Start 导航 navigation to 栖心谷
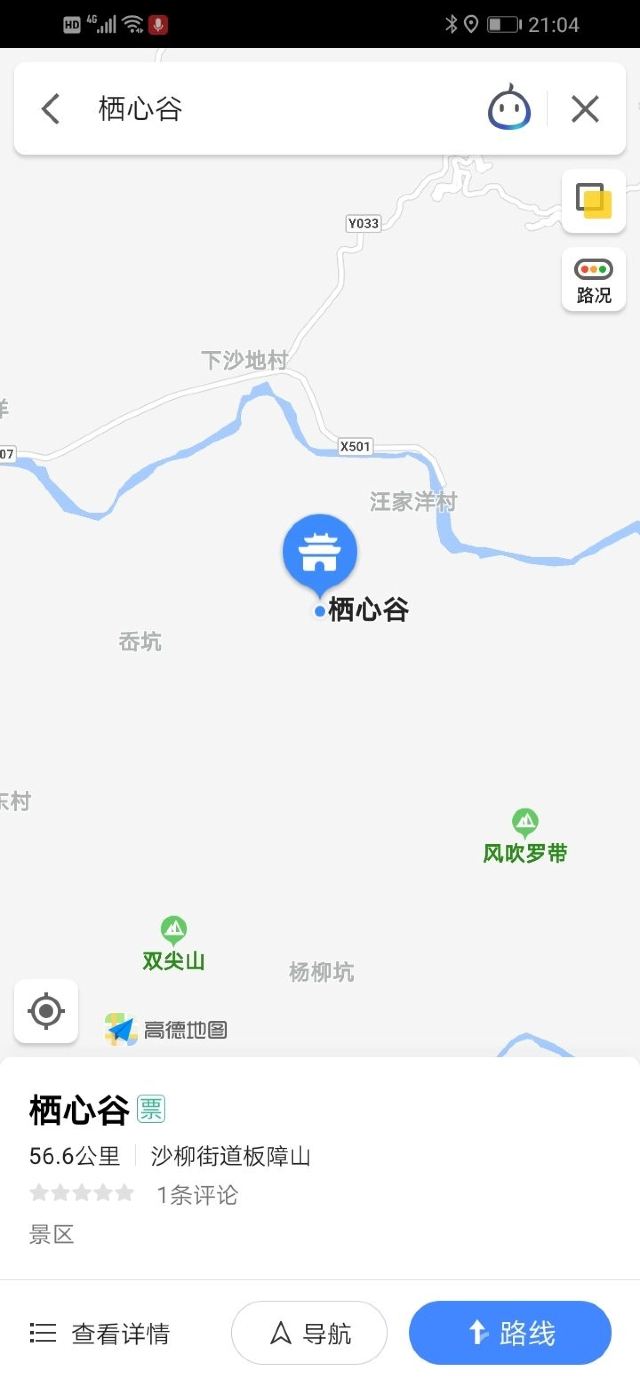 click(309, 1333)
